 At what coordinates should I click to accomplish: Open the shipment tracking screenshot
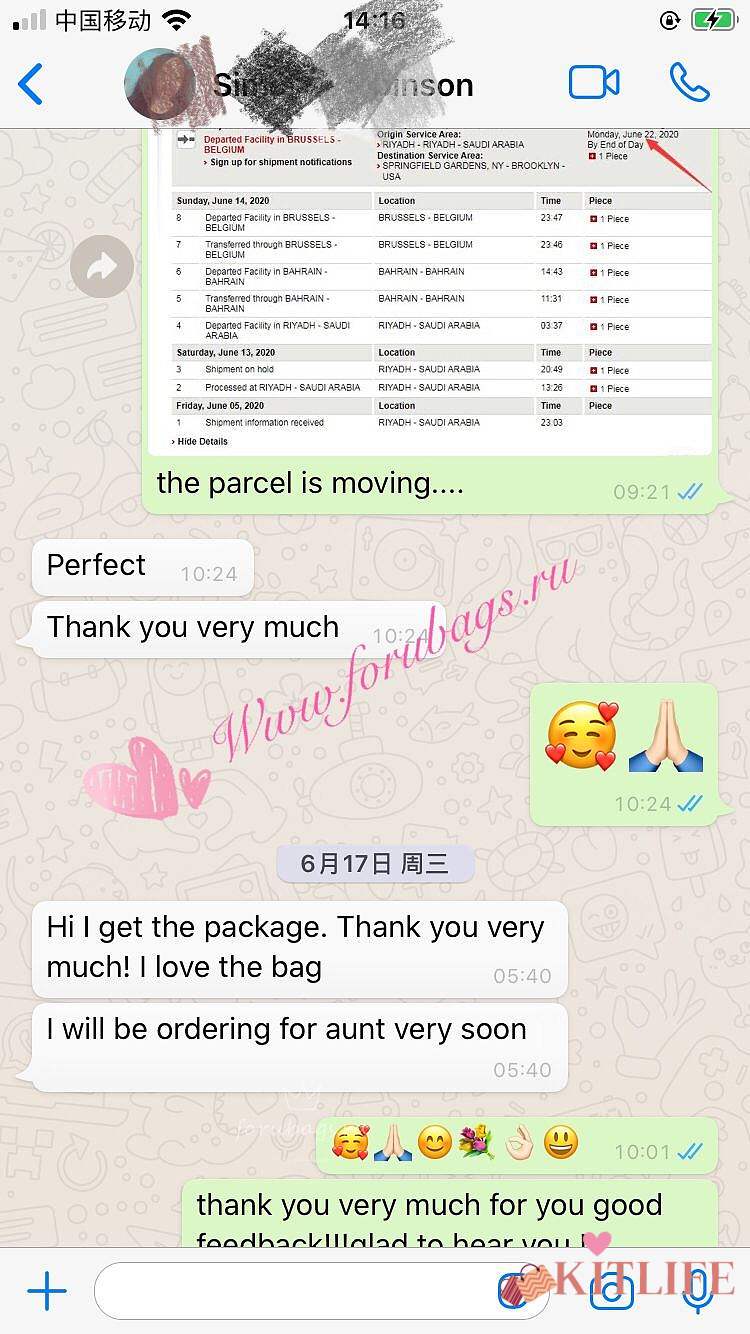[430, 290]
